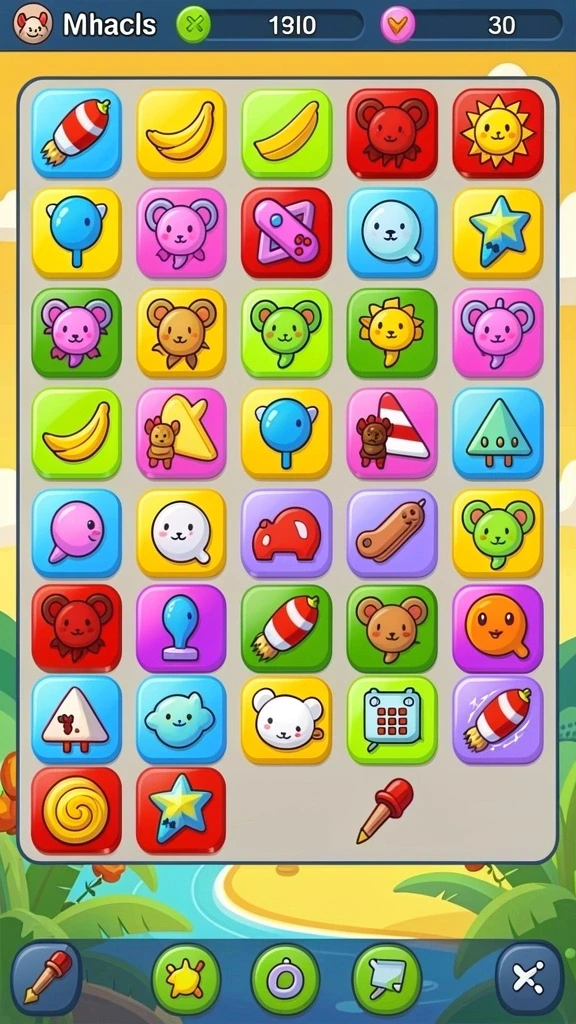Screen dimensions: 576x1024
Task: Use the ring booster button
Action: click(x=285, y=979)
